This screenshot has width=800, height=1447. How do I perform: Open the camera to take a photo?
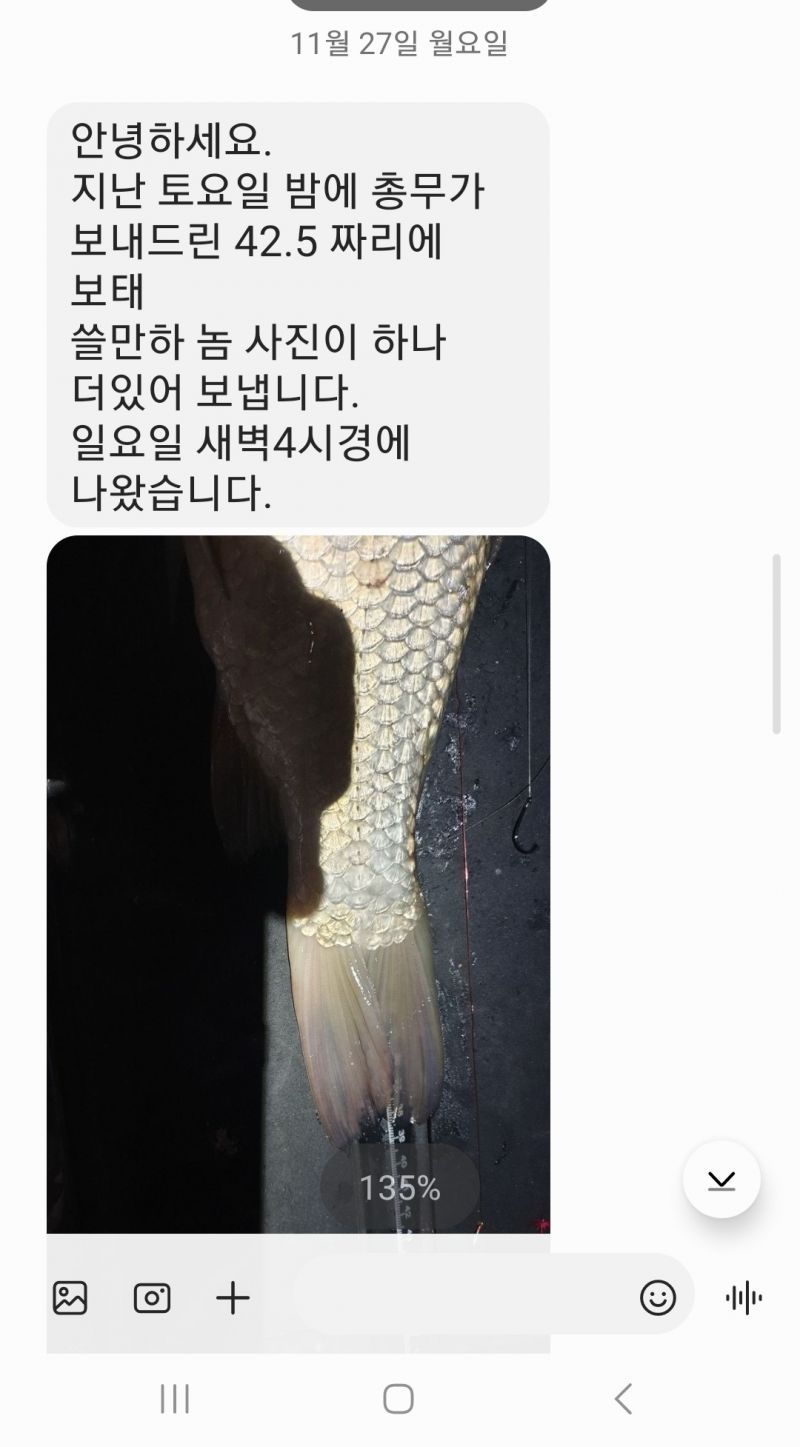click(x=152, y=1298)
